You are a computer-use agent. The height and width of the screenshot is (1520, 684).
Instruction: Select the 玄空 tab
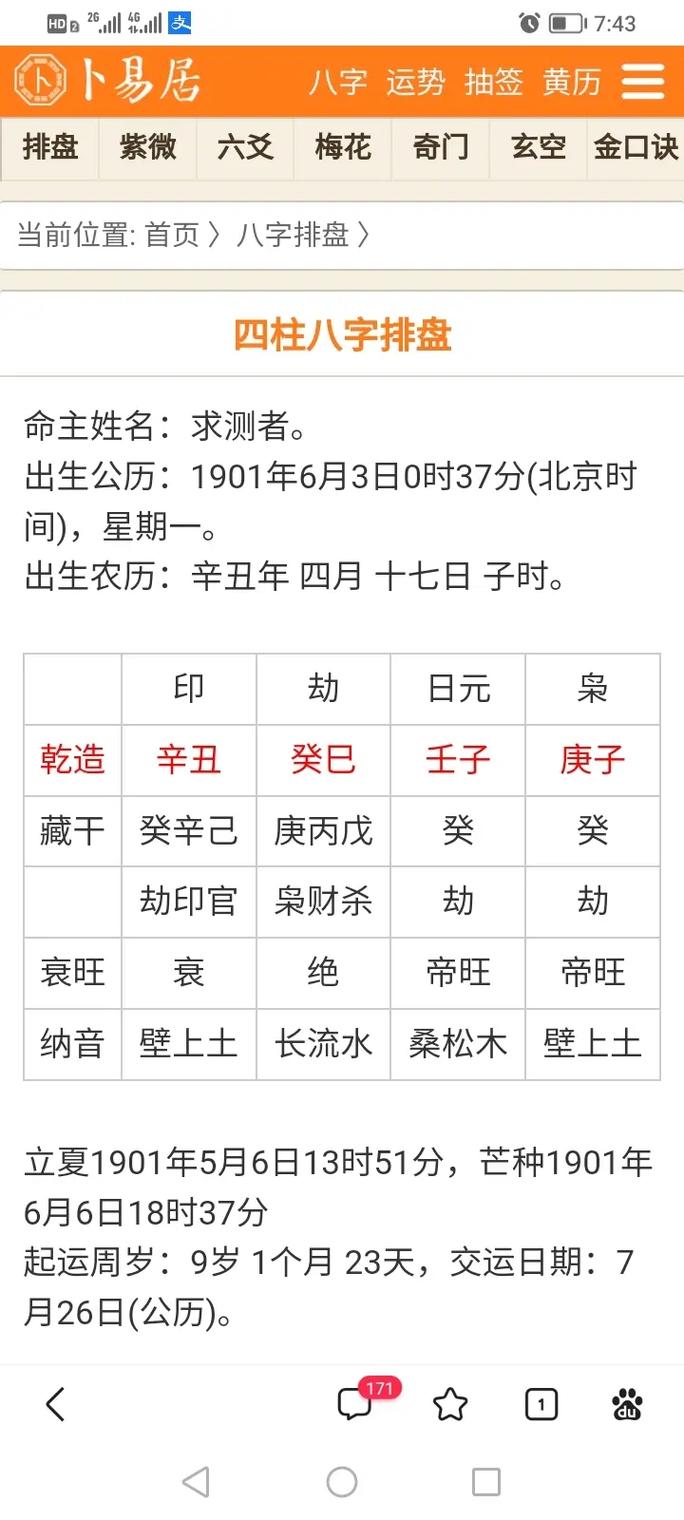point(539,148)
